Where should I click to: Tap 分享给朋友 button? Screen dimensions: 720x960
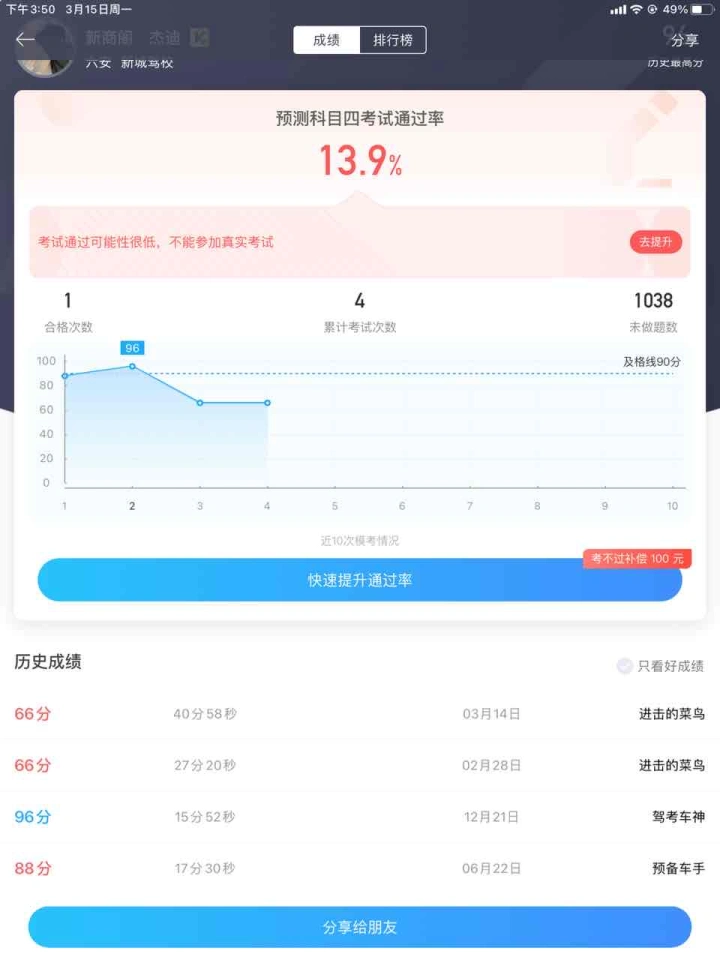click(360, 927)
